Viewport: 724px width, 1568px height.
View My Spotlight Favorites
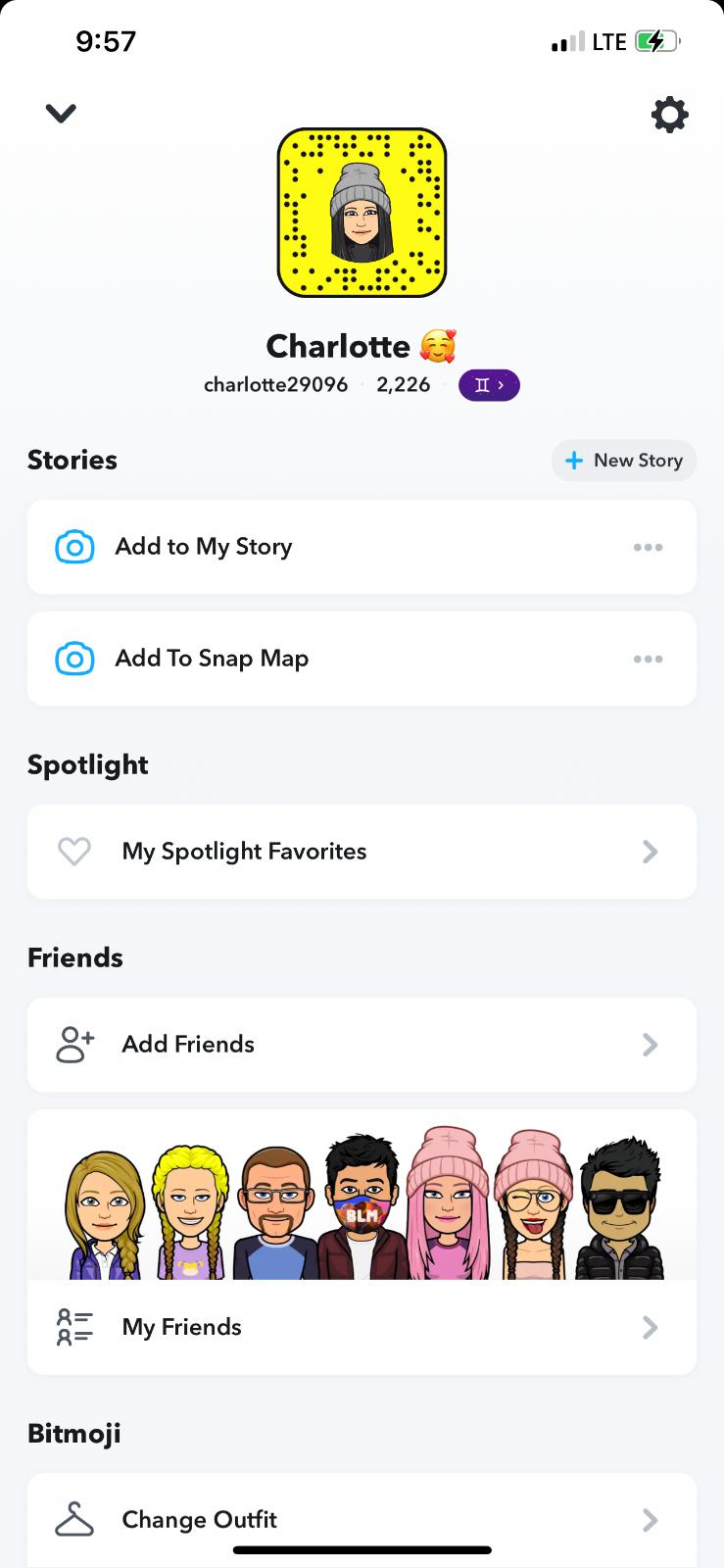pyautogui.click(x=362, y=852)
